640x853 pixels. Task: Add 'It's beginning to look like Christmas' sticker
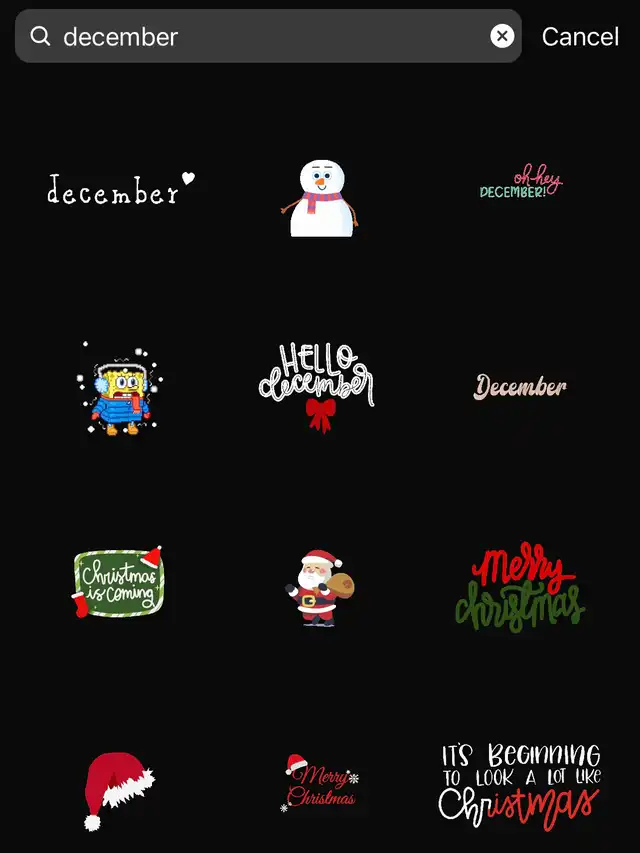(520, 785)
